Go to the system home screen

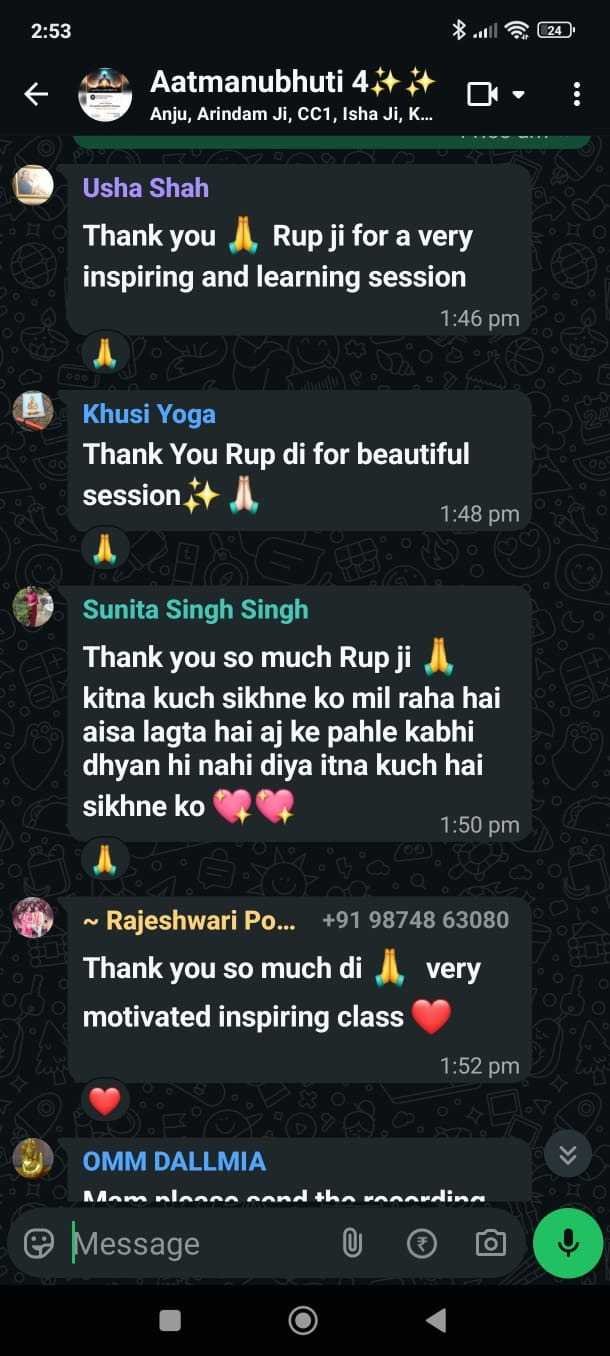(303, 1320)
